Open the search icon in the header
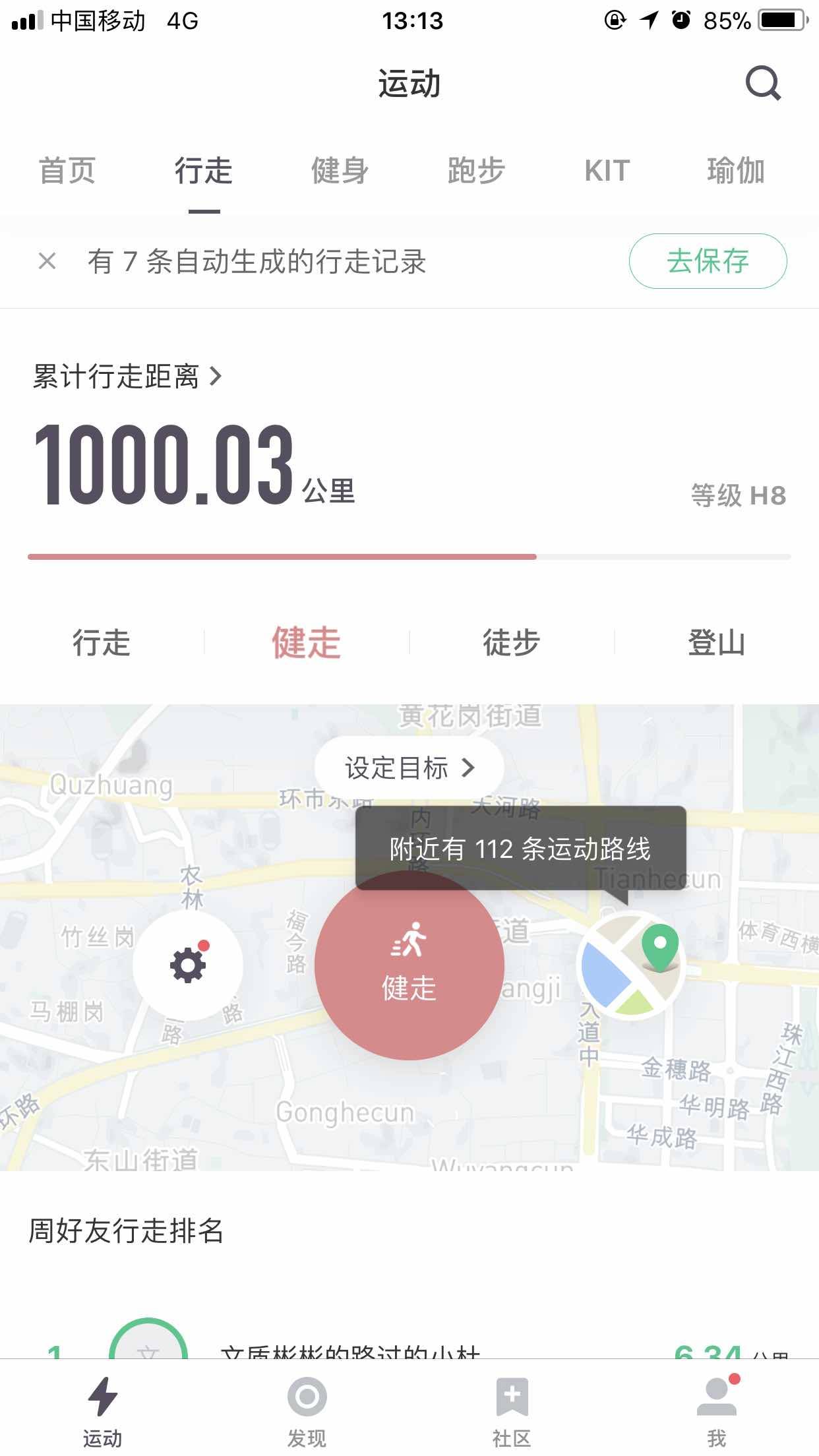 pos(762,84)
